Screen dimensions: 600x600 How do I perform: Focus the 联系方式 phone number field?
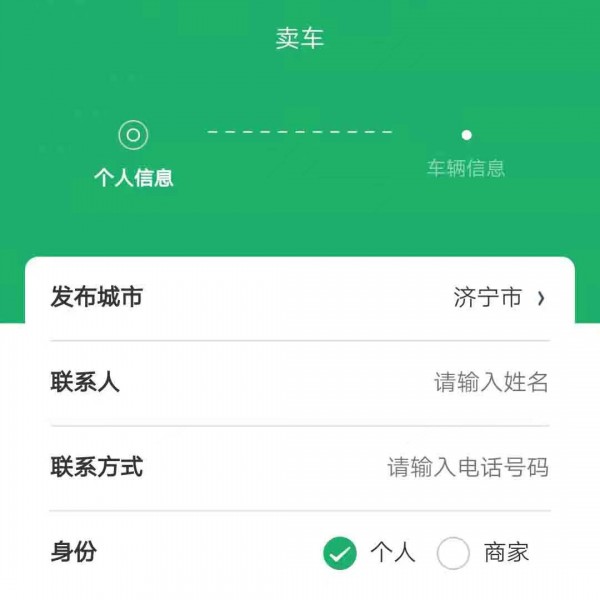point(468,467)
